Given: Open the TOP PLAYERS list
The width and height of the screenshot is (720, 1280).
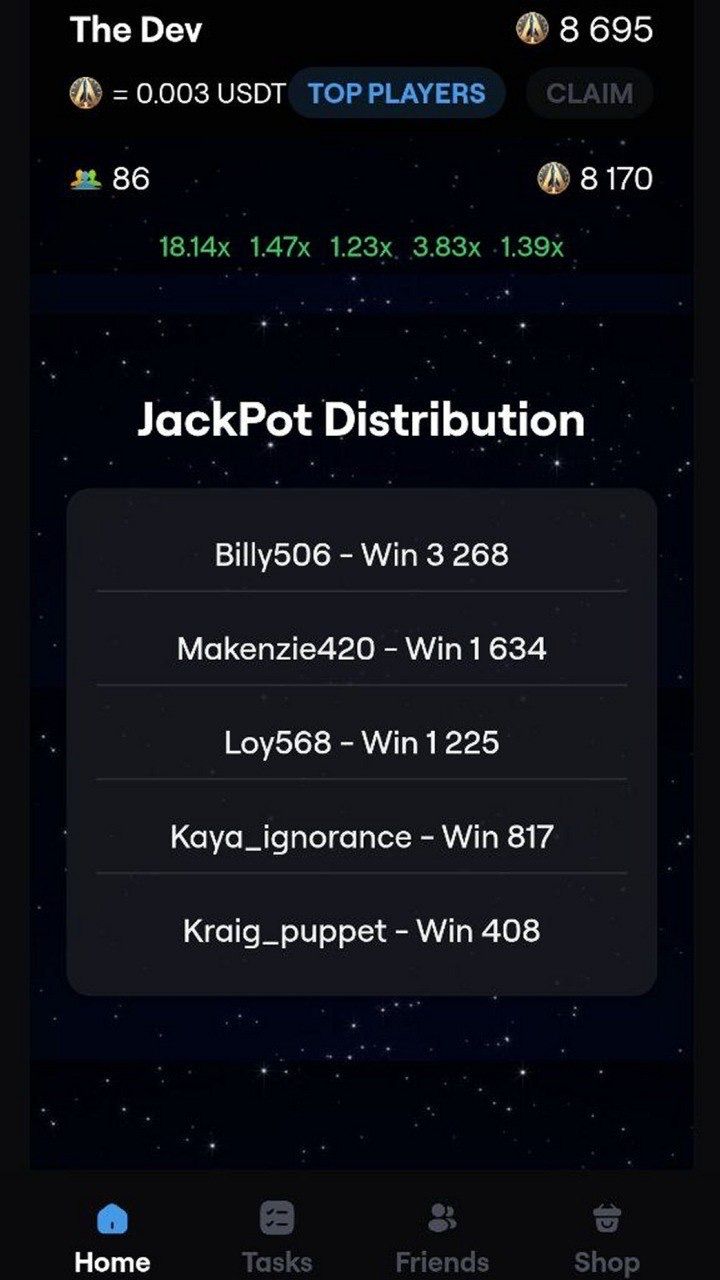Looking at the screenshot, I should point(396,93).
